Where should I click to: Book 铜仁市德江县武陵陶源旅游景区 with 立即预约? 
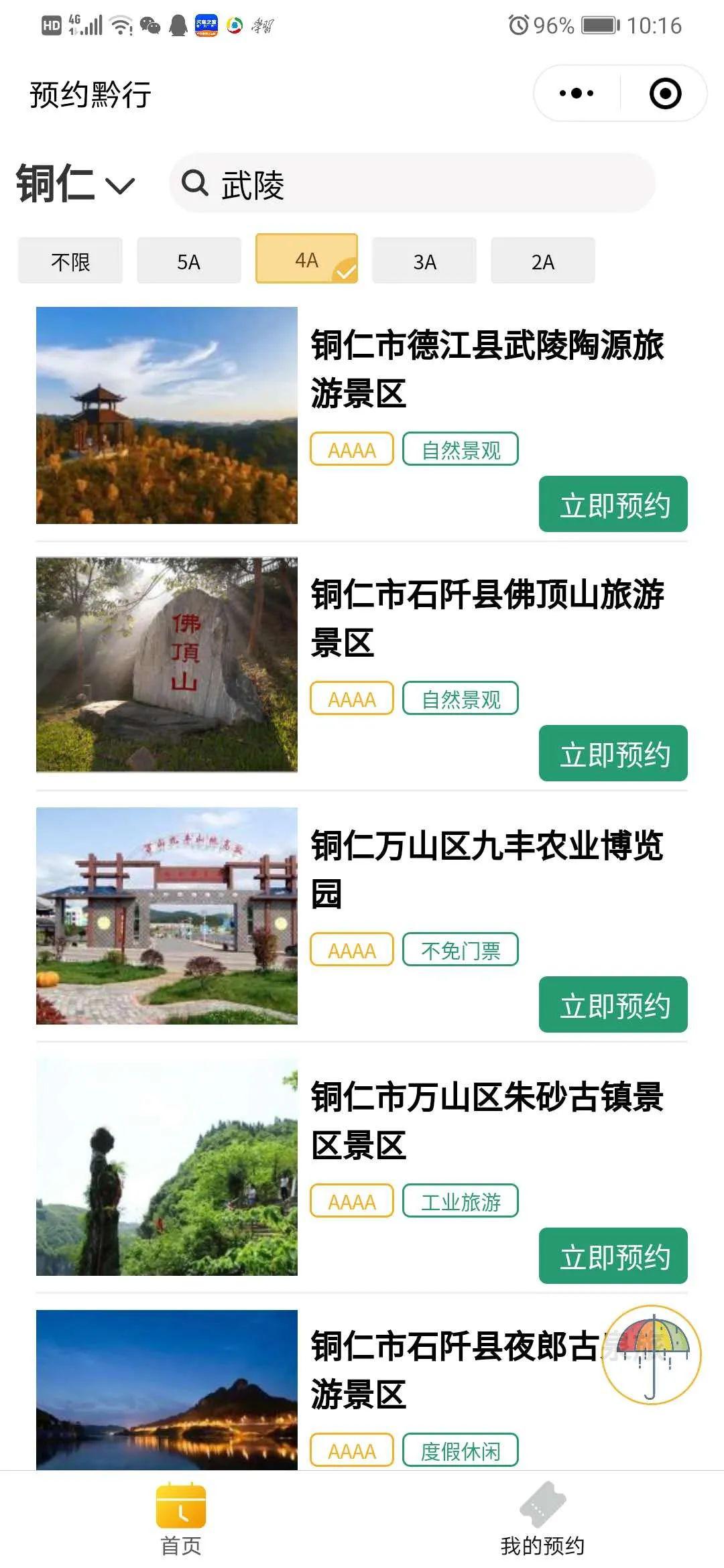(613, 505)
